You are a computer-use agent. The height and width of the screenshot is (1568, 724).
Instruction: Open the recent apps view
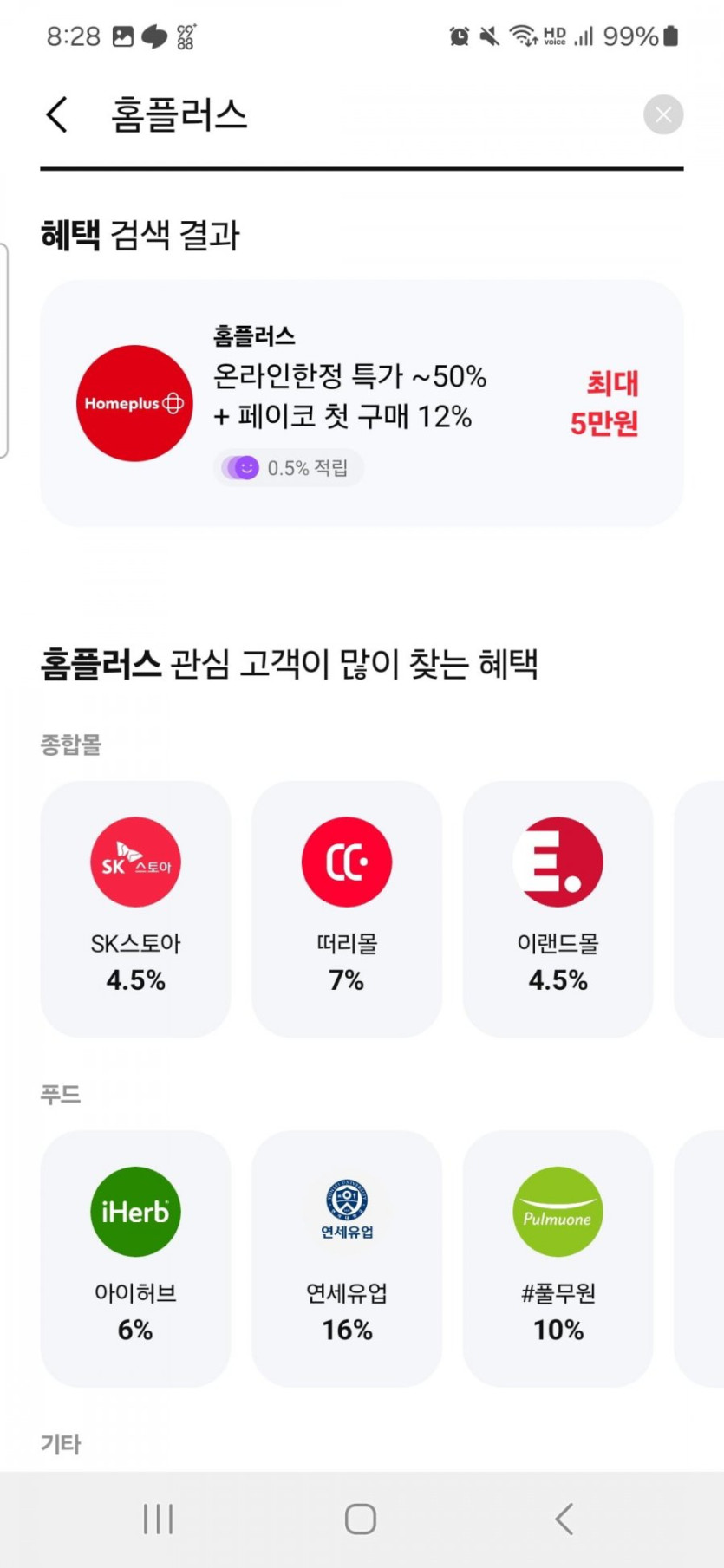pyautogui.click(x=158, y=1519)
